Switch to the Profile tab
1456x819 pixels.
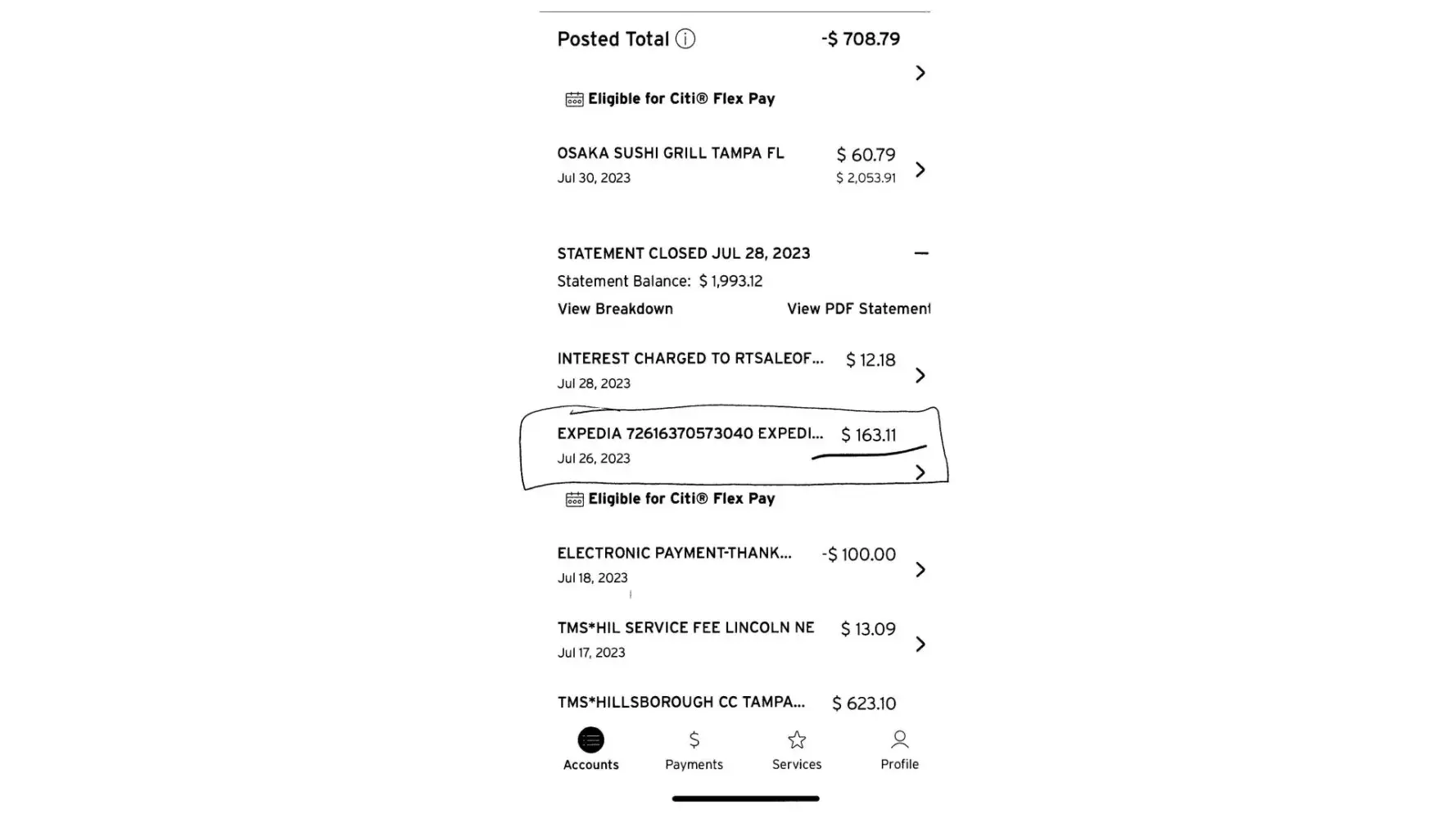click(x=899, y=749)
